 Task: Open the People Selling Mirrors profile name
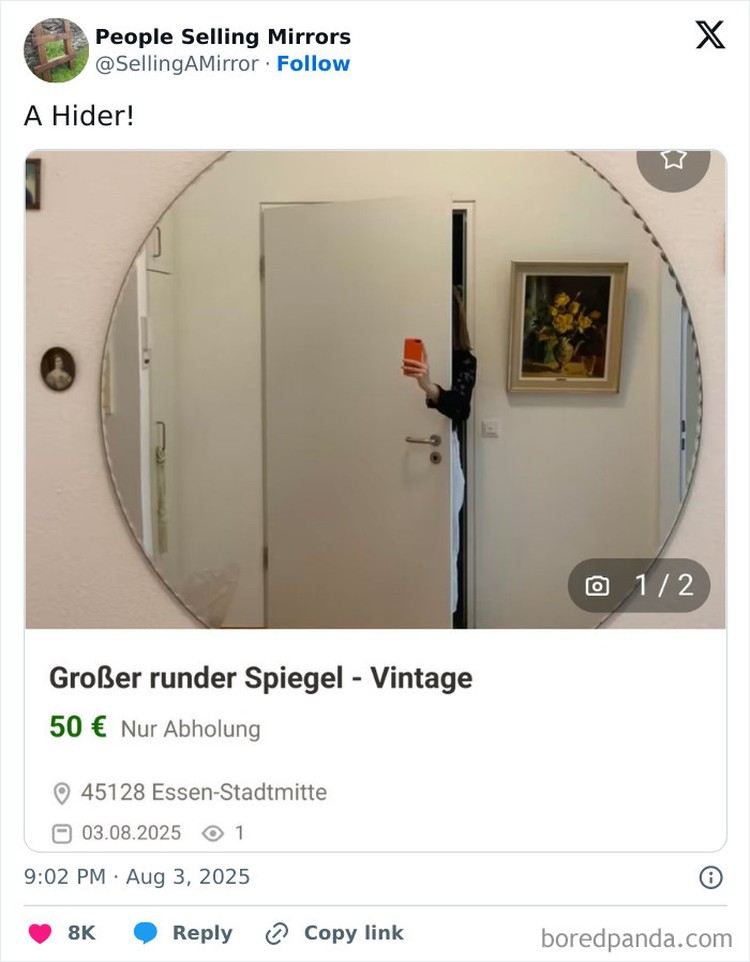(x=222, y=37)
